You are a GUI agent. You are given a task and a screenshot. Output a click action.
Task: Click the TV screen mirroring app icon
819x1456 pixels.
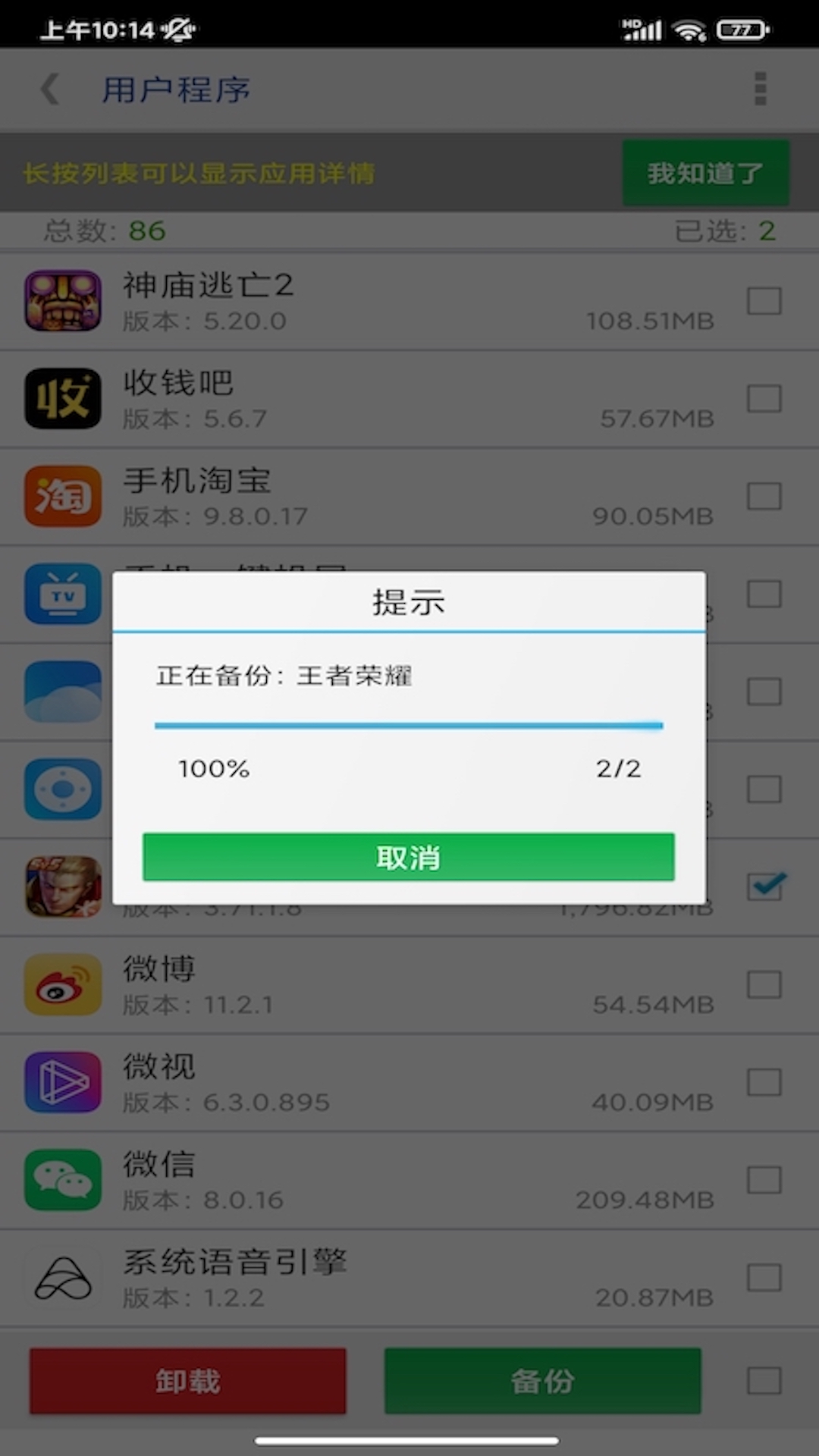click(x=64, y=595)
